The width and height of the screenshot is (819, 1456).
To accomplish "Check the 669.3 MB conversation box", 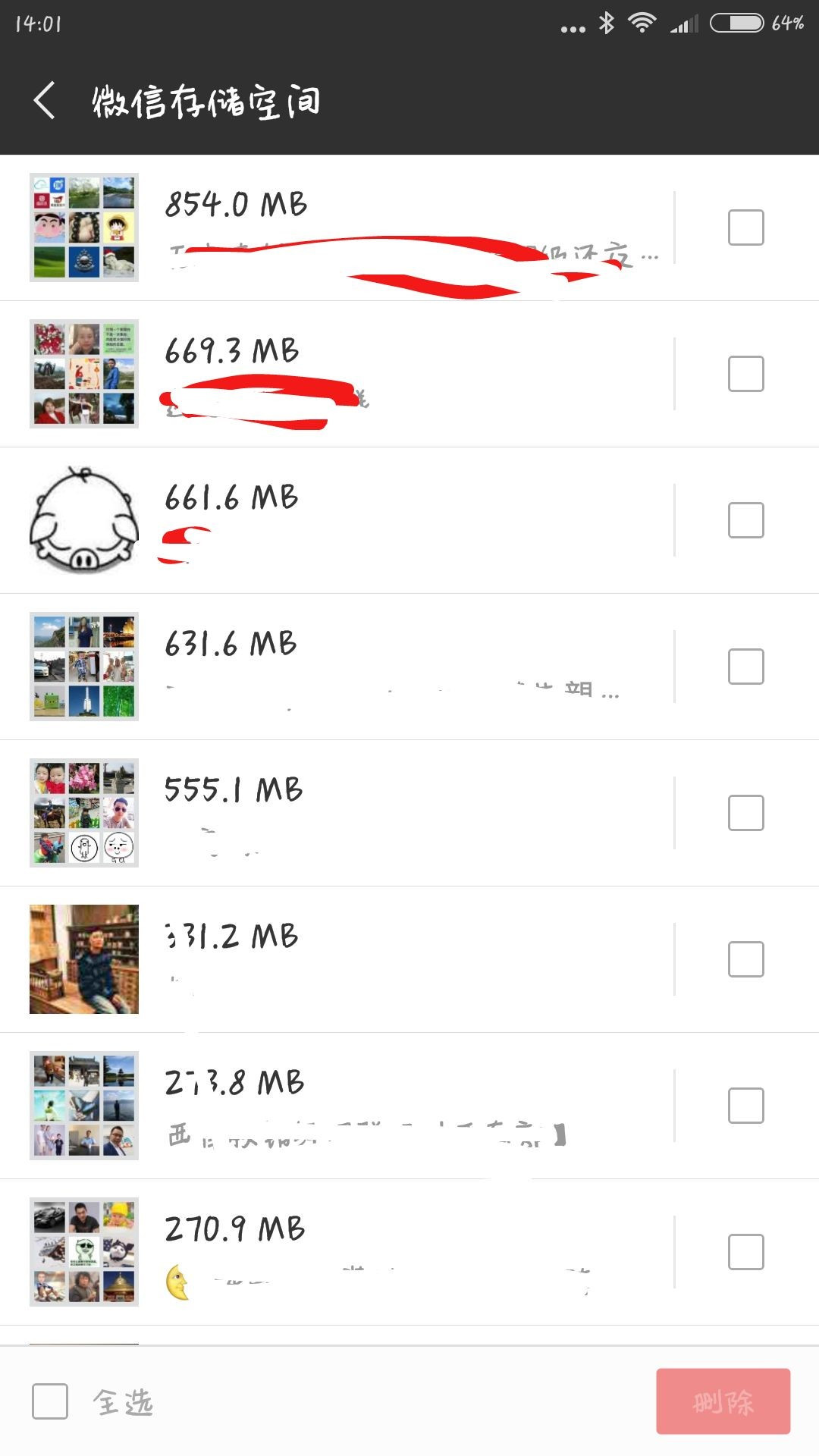I will click(x=745, y=374).
